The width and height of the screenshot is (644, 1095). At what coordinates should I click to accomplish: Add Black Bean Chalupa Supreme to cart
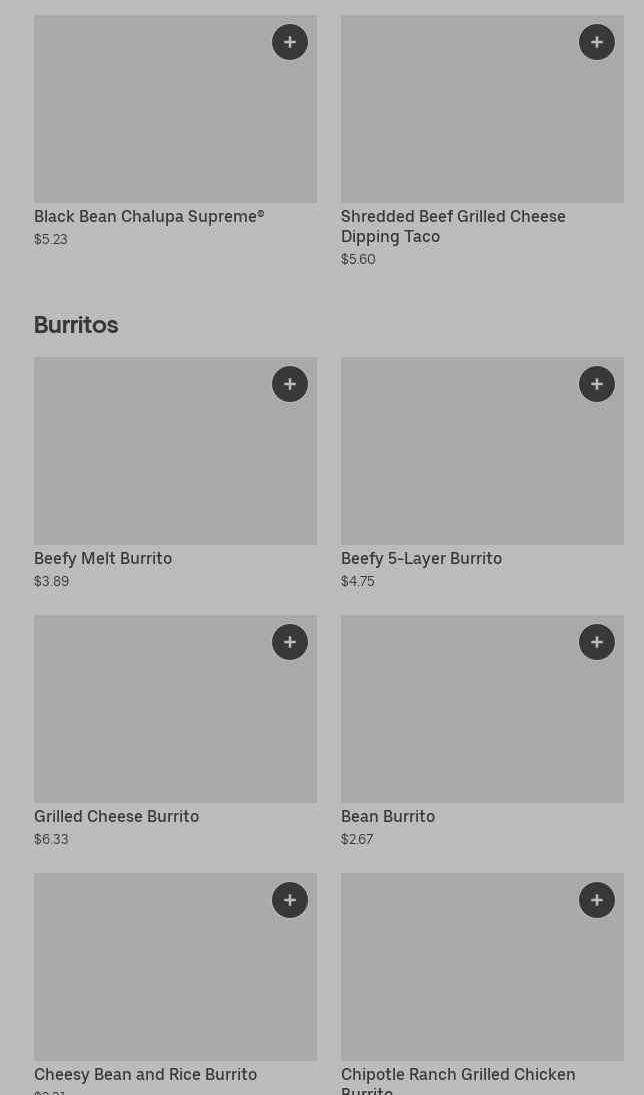290,42
